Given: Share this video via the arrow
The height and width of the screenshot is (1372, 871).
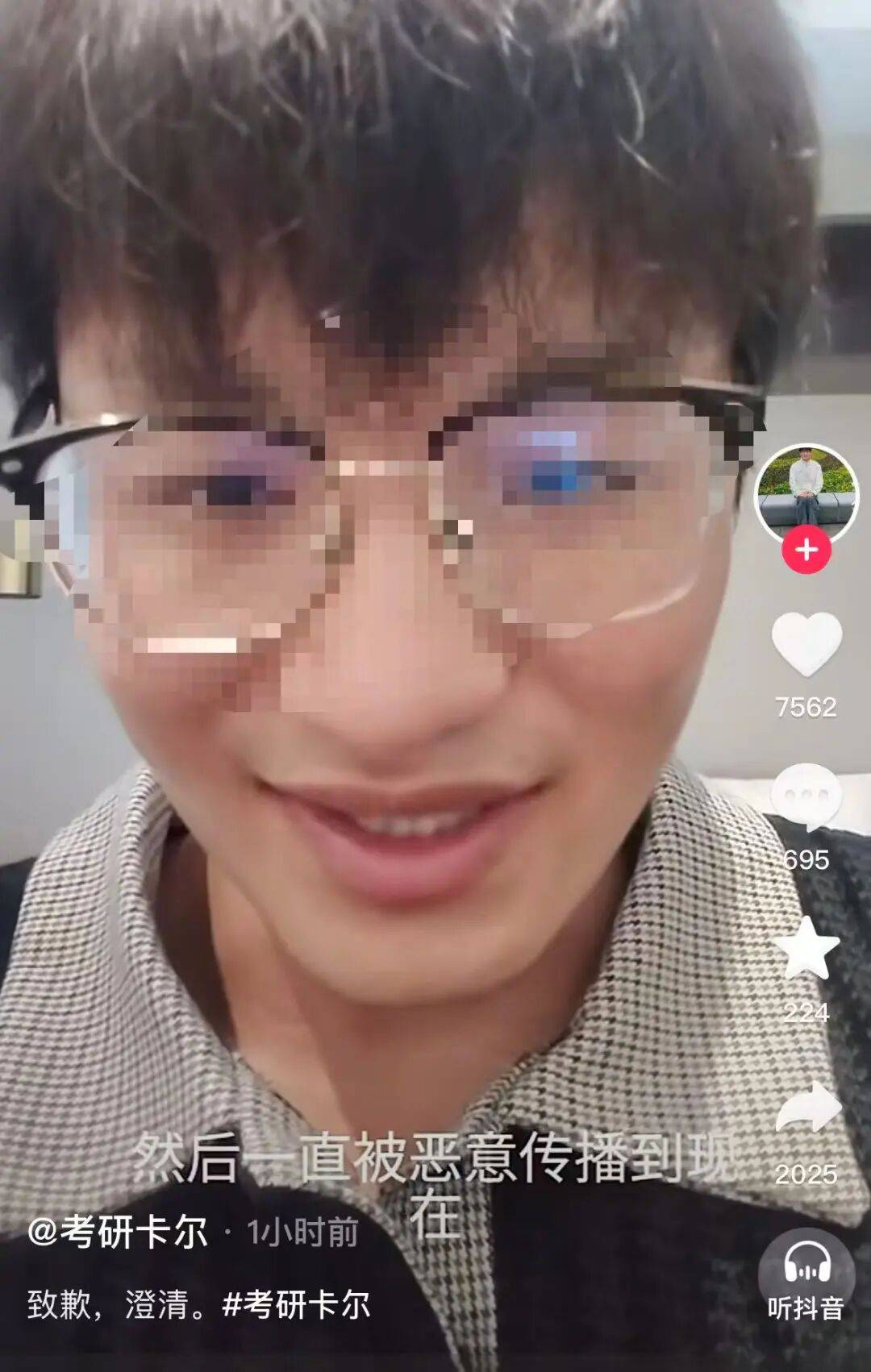Looking at the screenshot, I should [x=807, y=1108].
